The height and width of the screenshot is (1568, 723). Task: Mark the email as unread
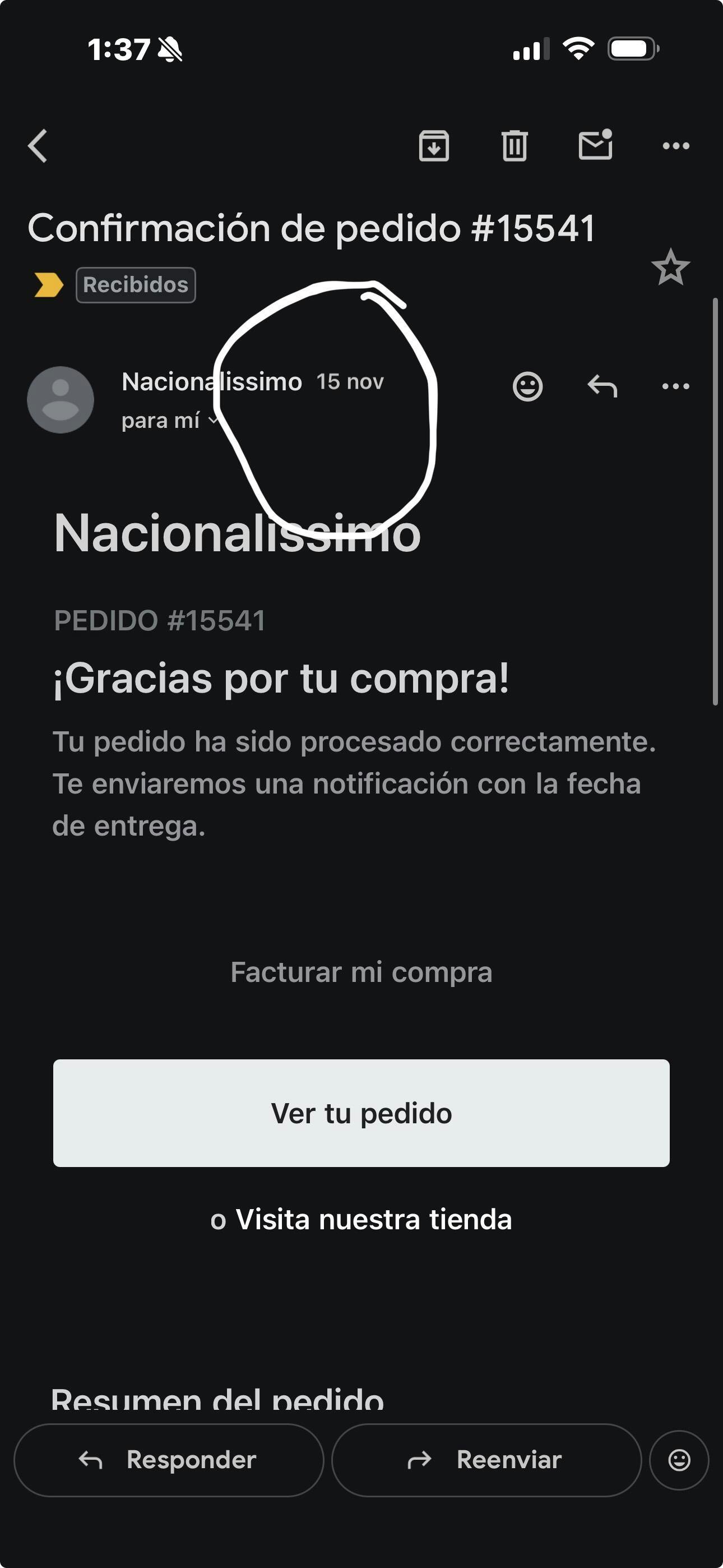pos(595,145)
